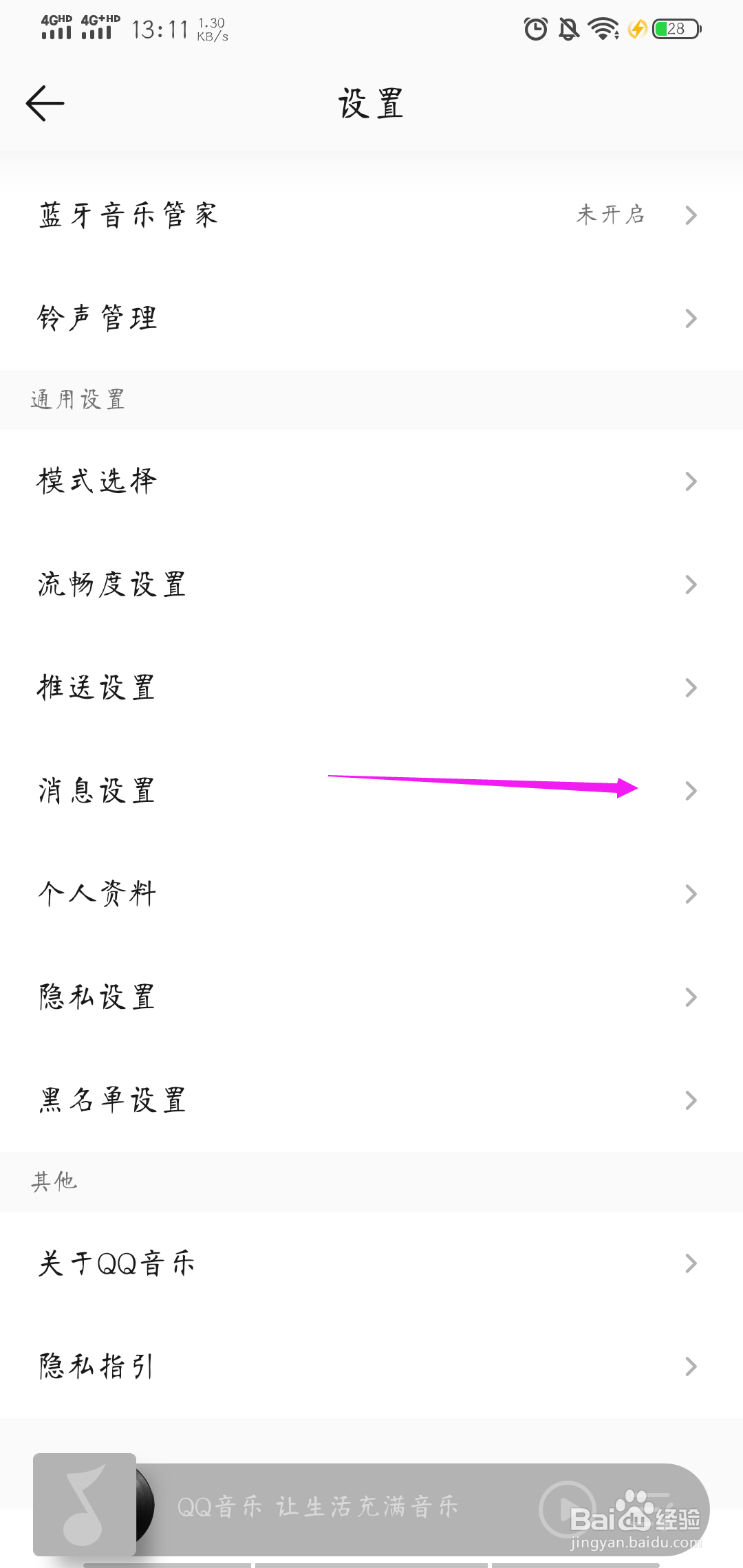Open 蓝牙音乐管家 to enable it

coord(371,214)
